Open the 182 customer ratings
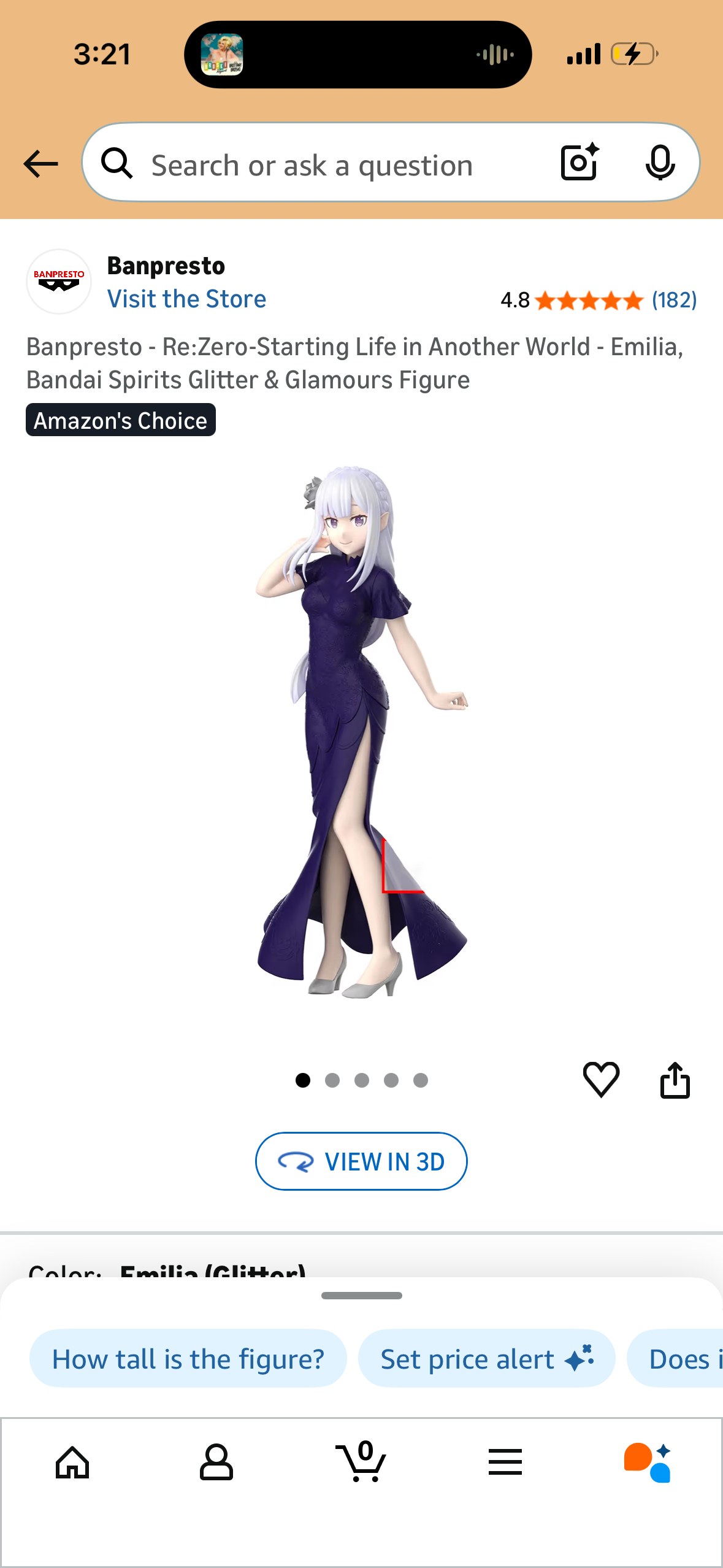Screen dimensions: 723x1568 [x=673, y=300]
